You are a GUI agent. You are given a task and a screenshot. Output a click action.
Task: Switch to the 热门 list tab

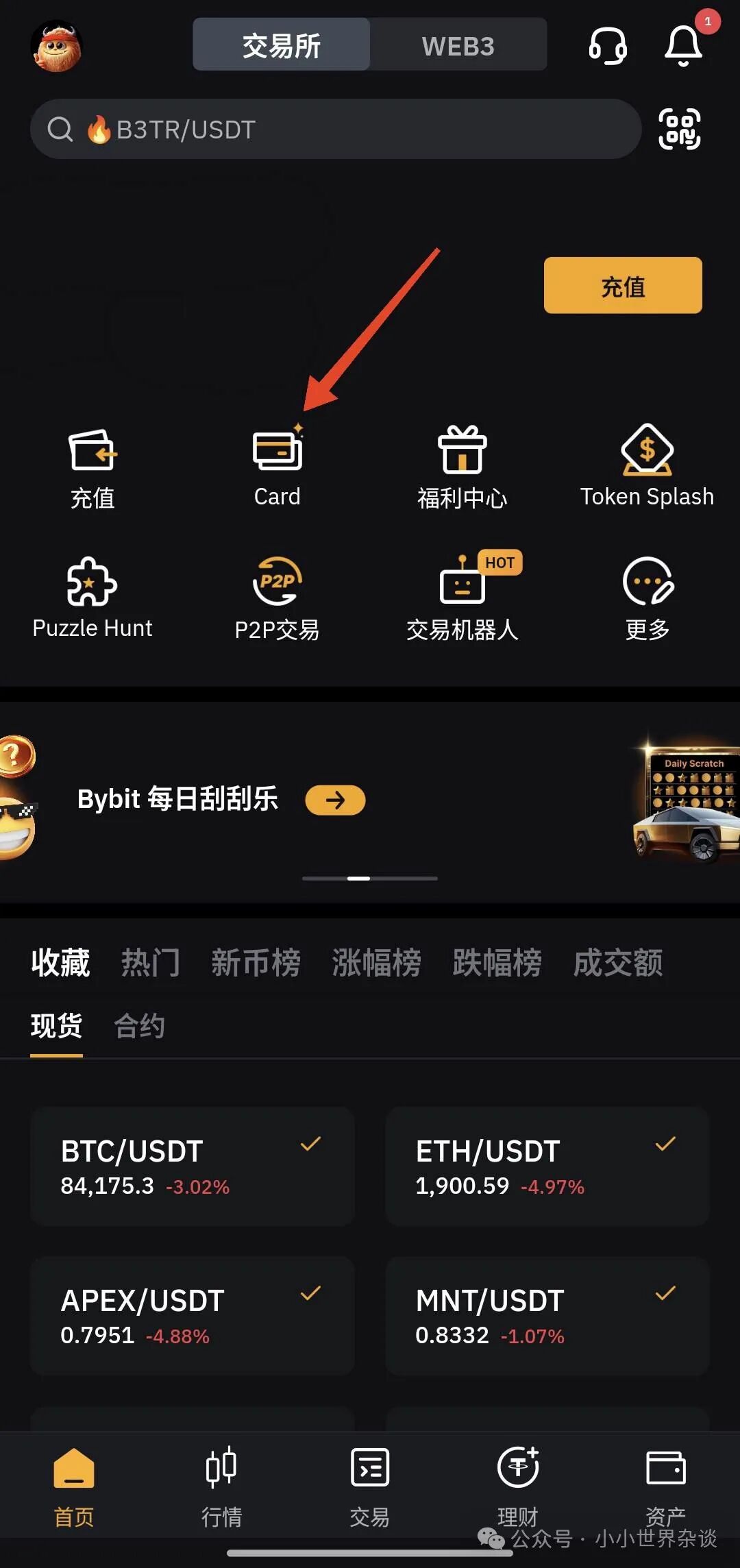pos(150,963)
